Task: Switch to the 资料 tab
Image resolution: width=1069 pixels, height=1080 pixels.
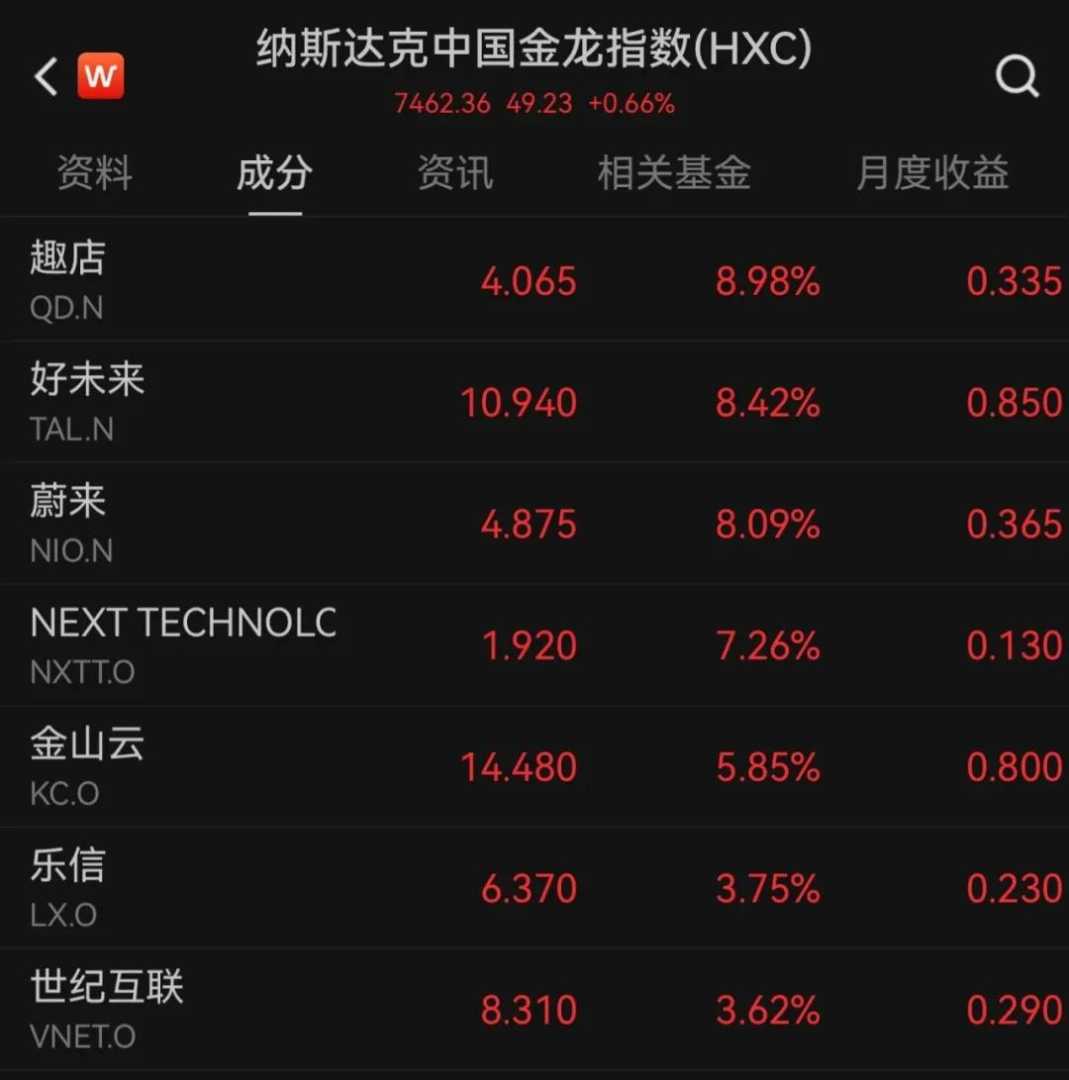Action: coord(94,174)
